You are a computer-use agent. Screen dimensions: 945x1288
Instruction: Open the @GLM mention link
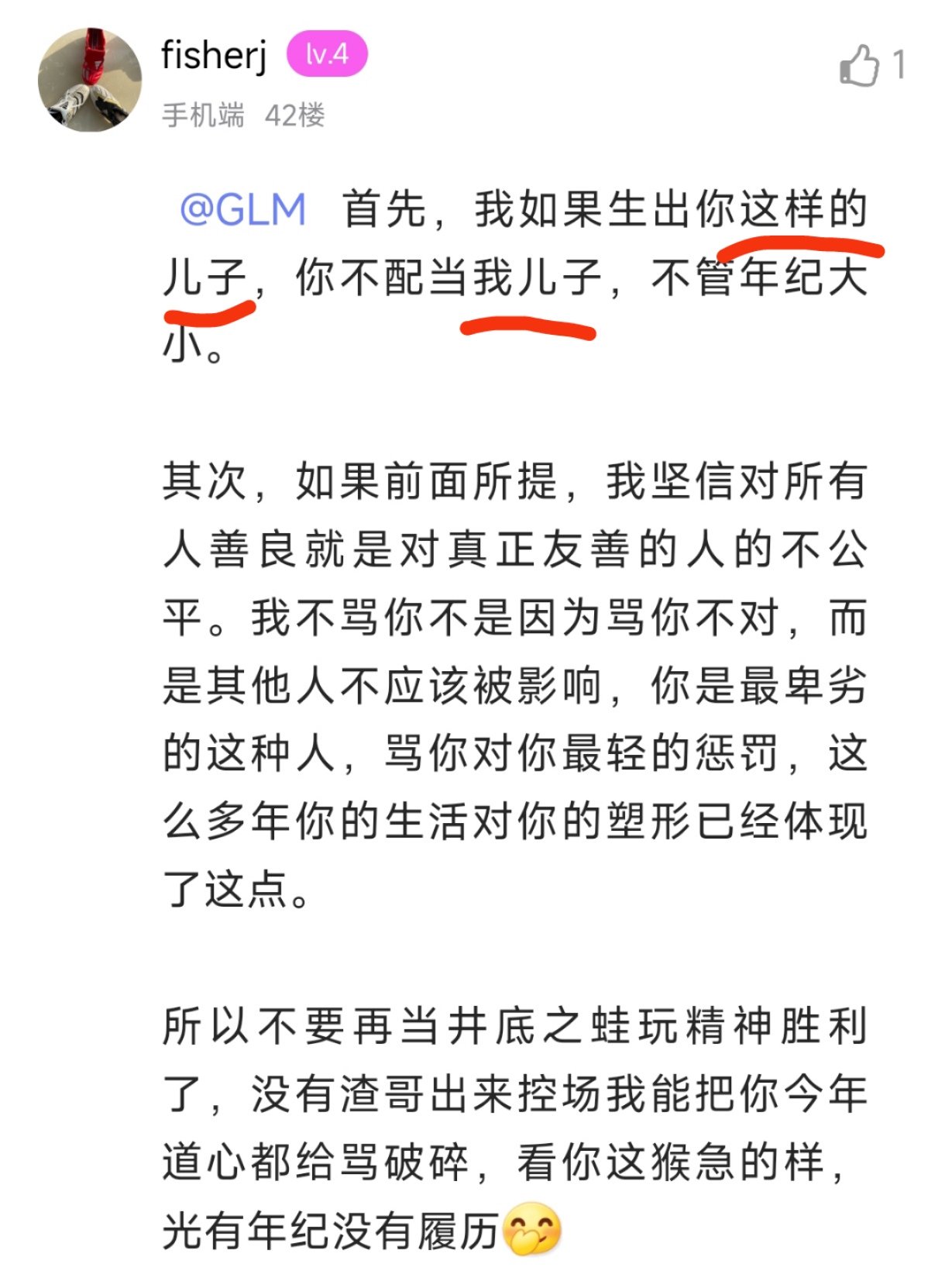[243, 210]
